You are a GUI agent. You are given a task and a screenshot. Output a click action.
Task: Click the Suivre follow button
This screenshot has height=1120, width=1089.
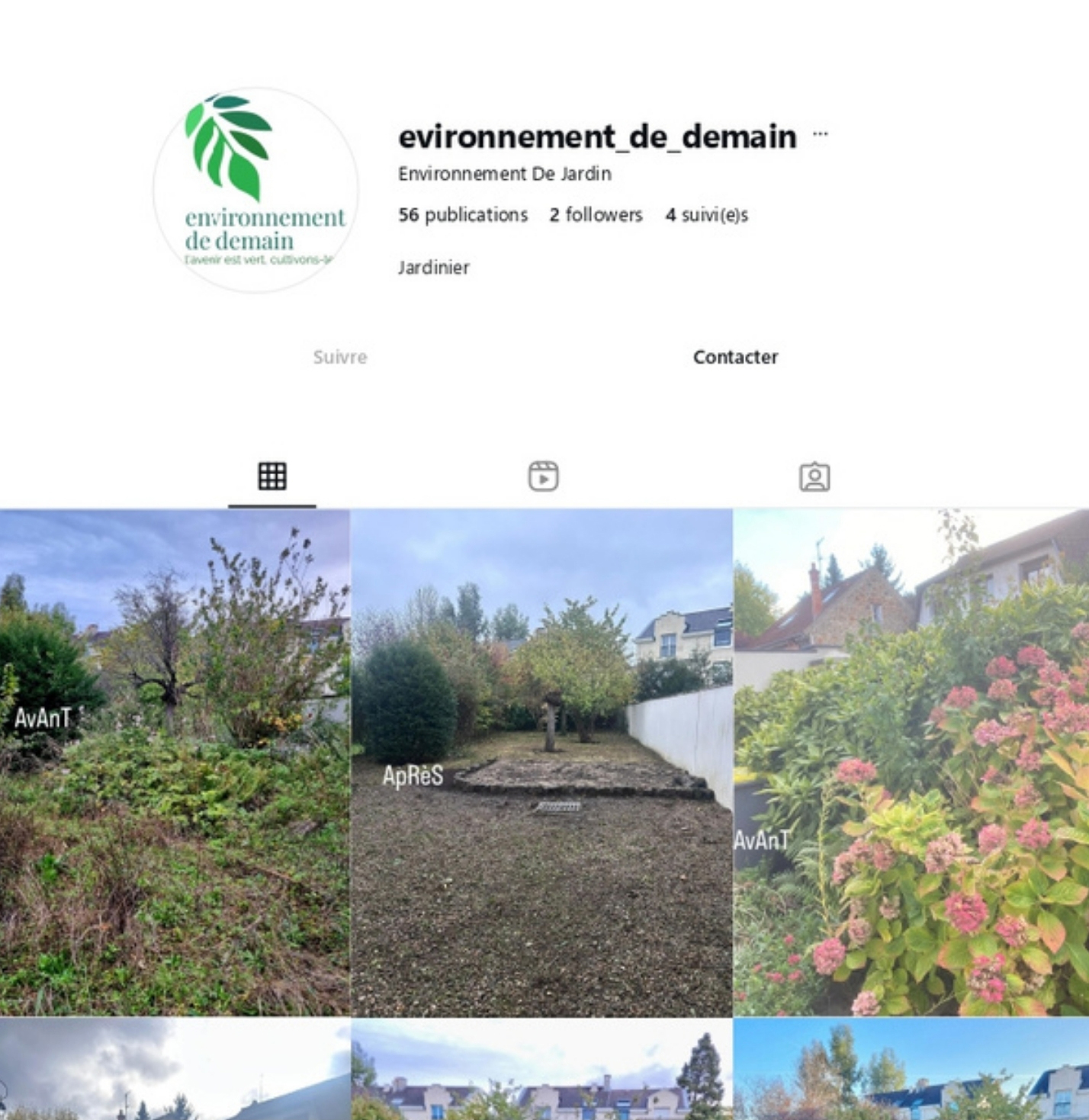(339, 357)
